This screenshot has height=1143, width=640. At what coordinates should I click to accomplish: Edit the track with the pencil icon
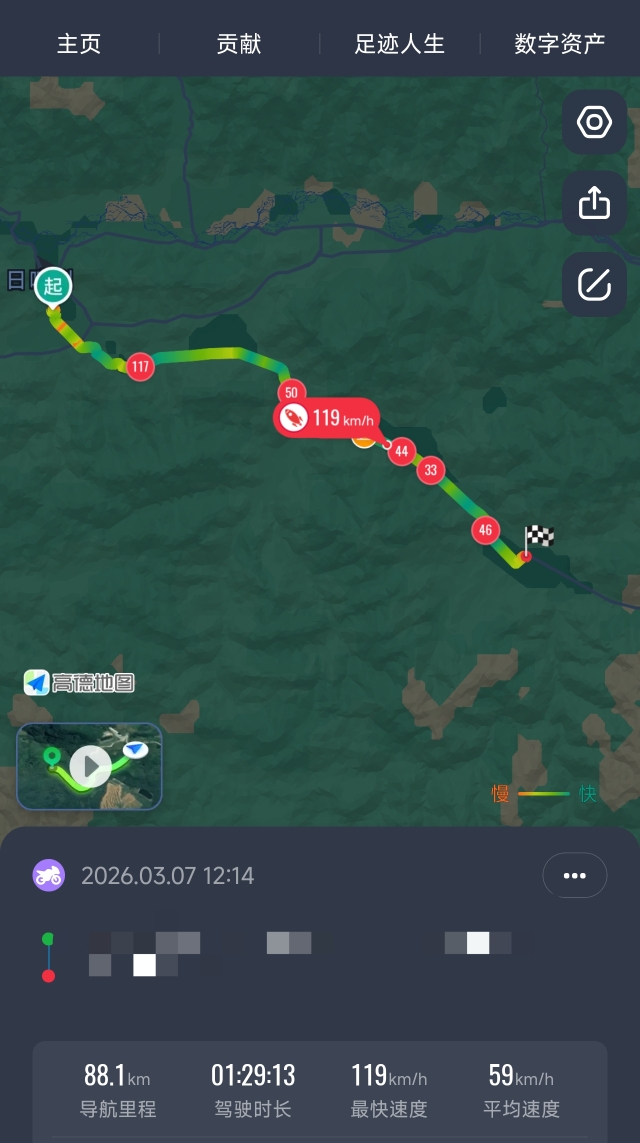[594, 285]
